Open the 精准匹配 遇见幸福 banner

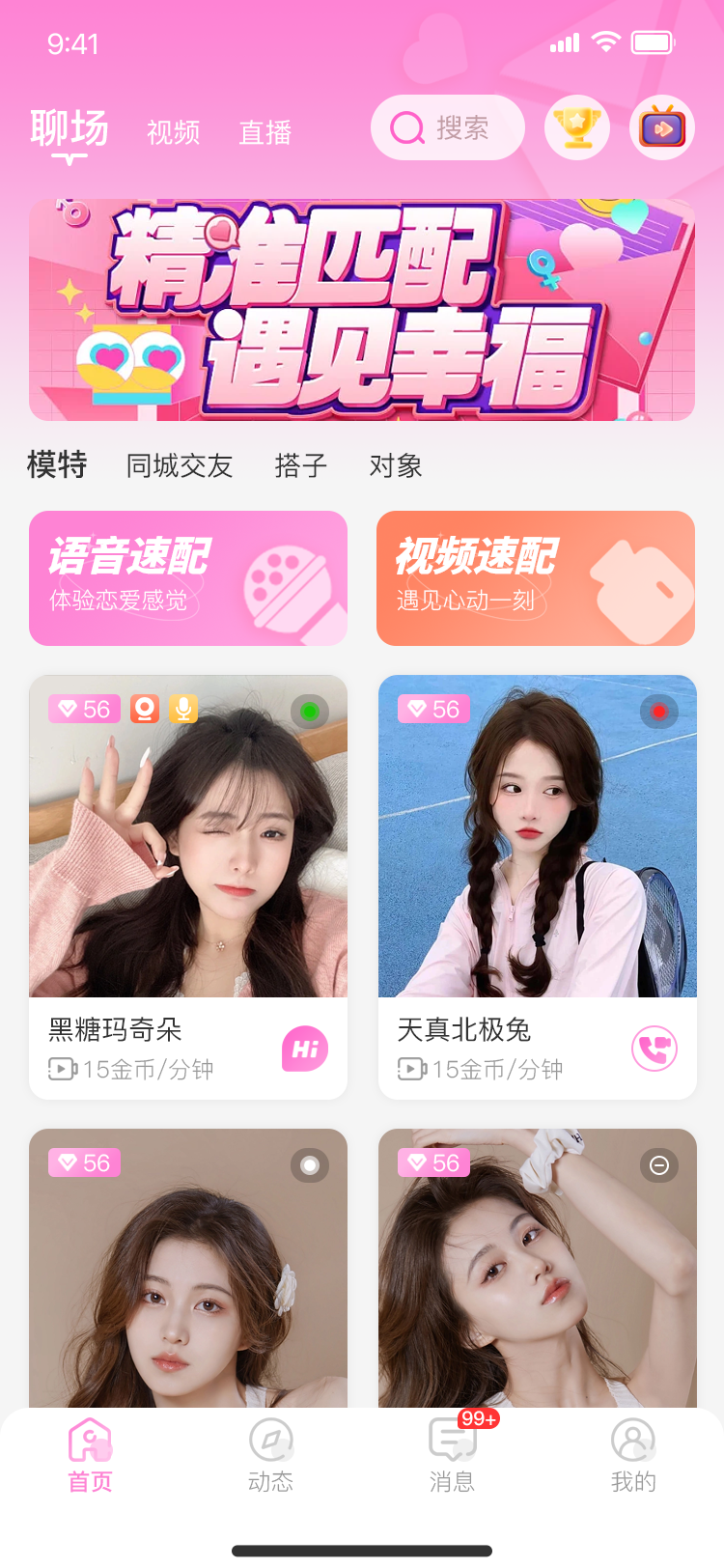362,310
